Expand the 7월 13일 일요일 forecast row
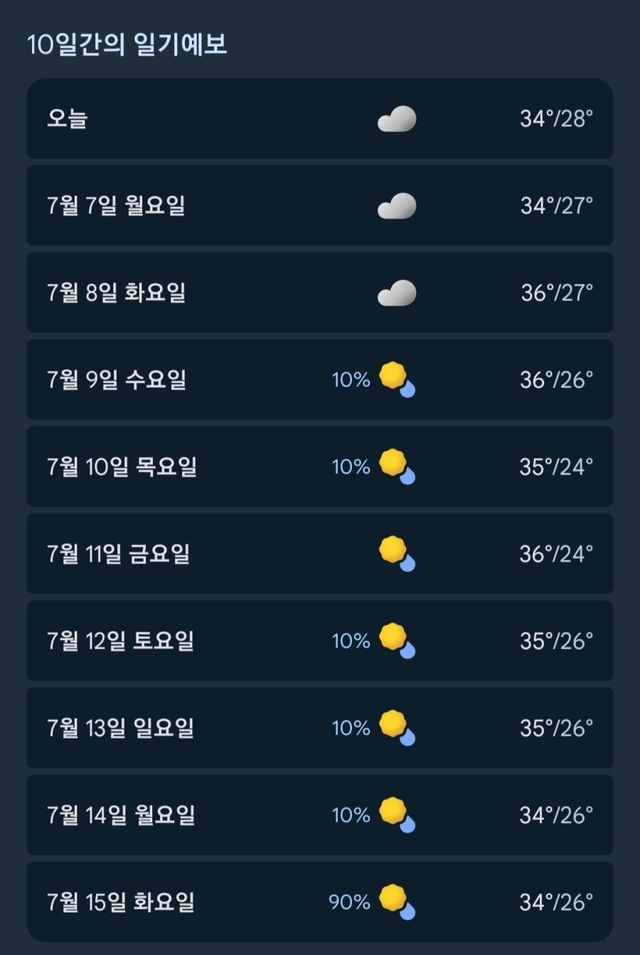This screenshot has height=955, width=640. click(x=319, y=728)
